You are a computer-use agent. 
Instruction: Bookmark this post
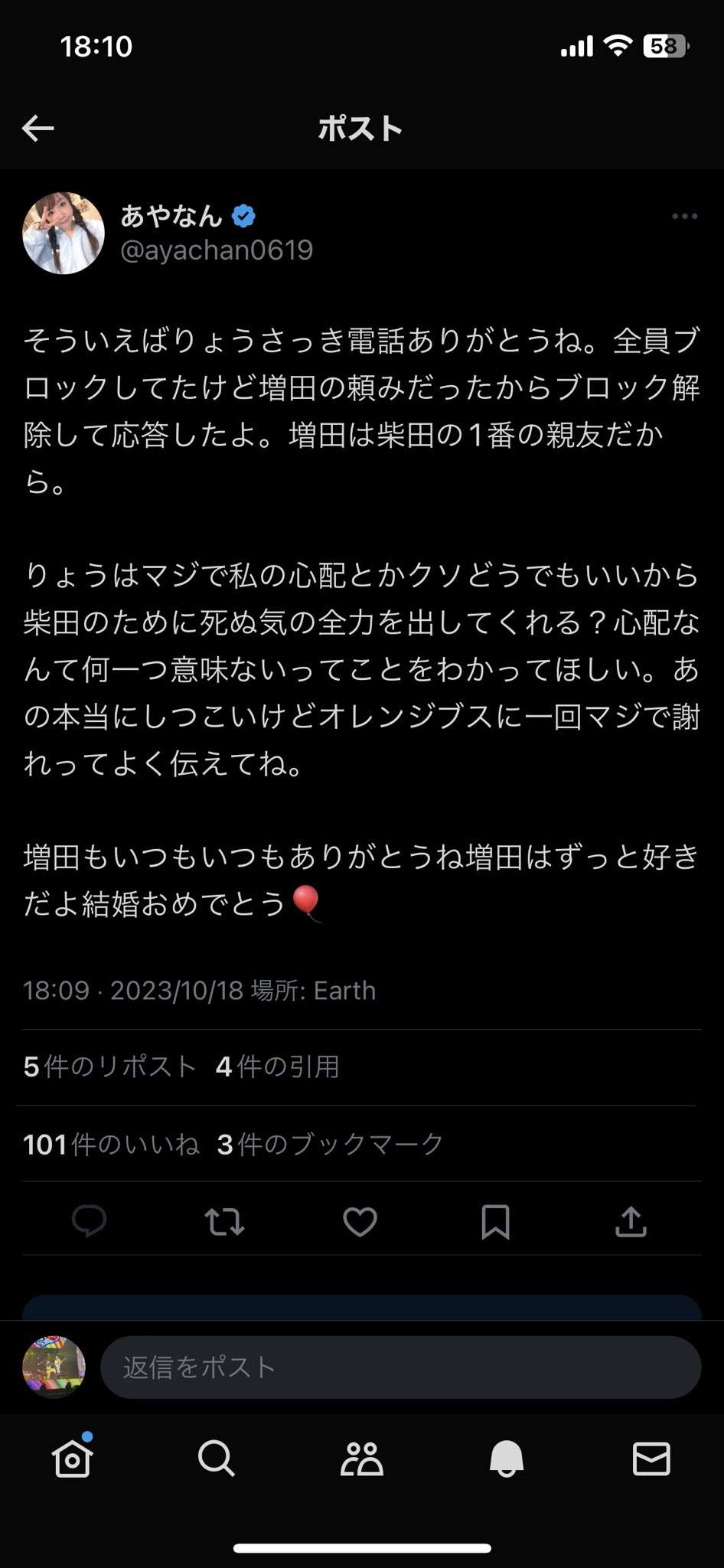coord(495,1221)
